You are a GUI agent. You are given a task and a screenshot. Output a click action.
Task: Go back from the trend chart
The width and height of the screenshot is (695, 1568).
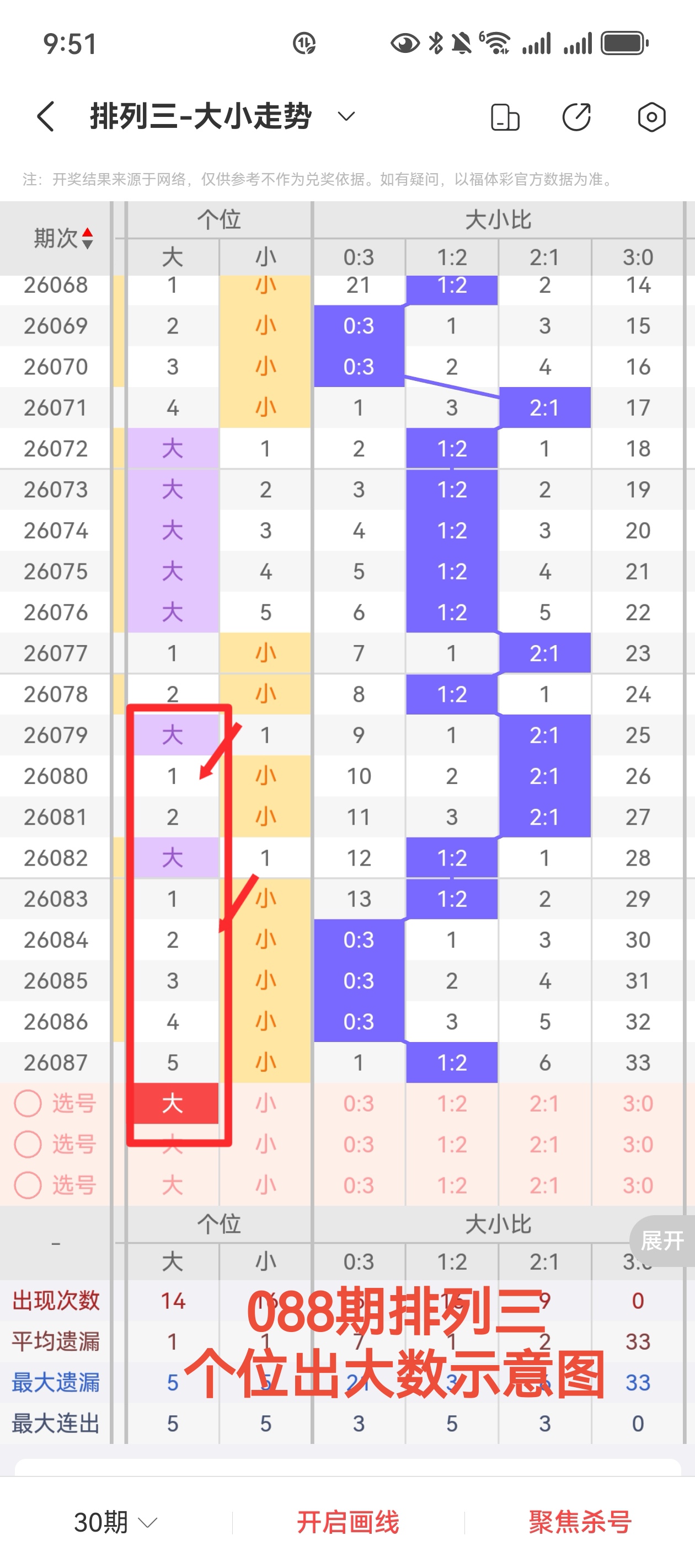(46, 116)
